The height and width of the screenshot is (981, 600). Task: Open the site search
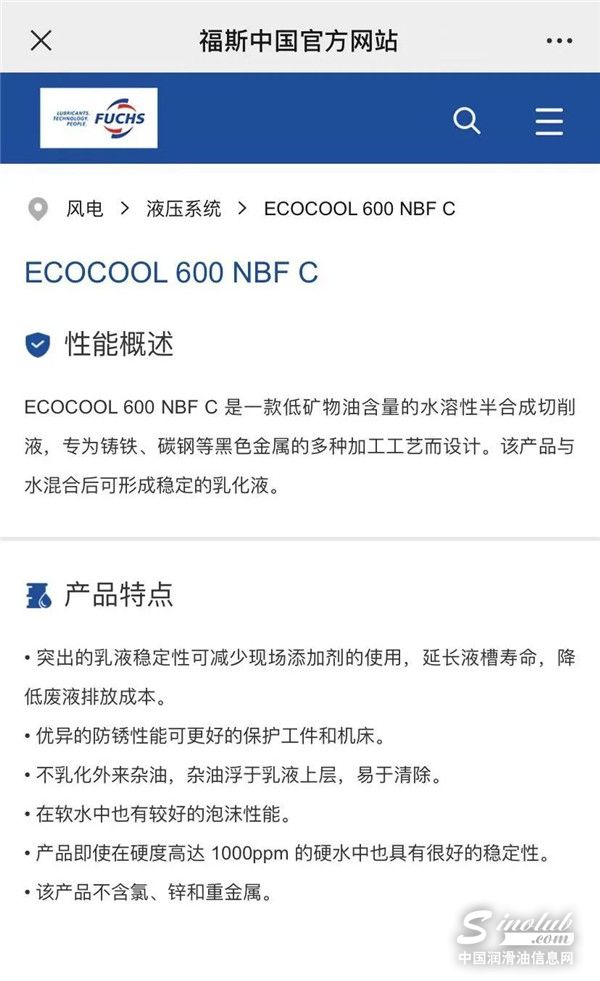click(467, 121)
